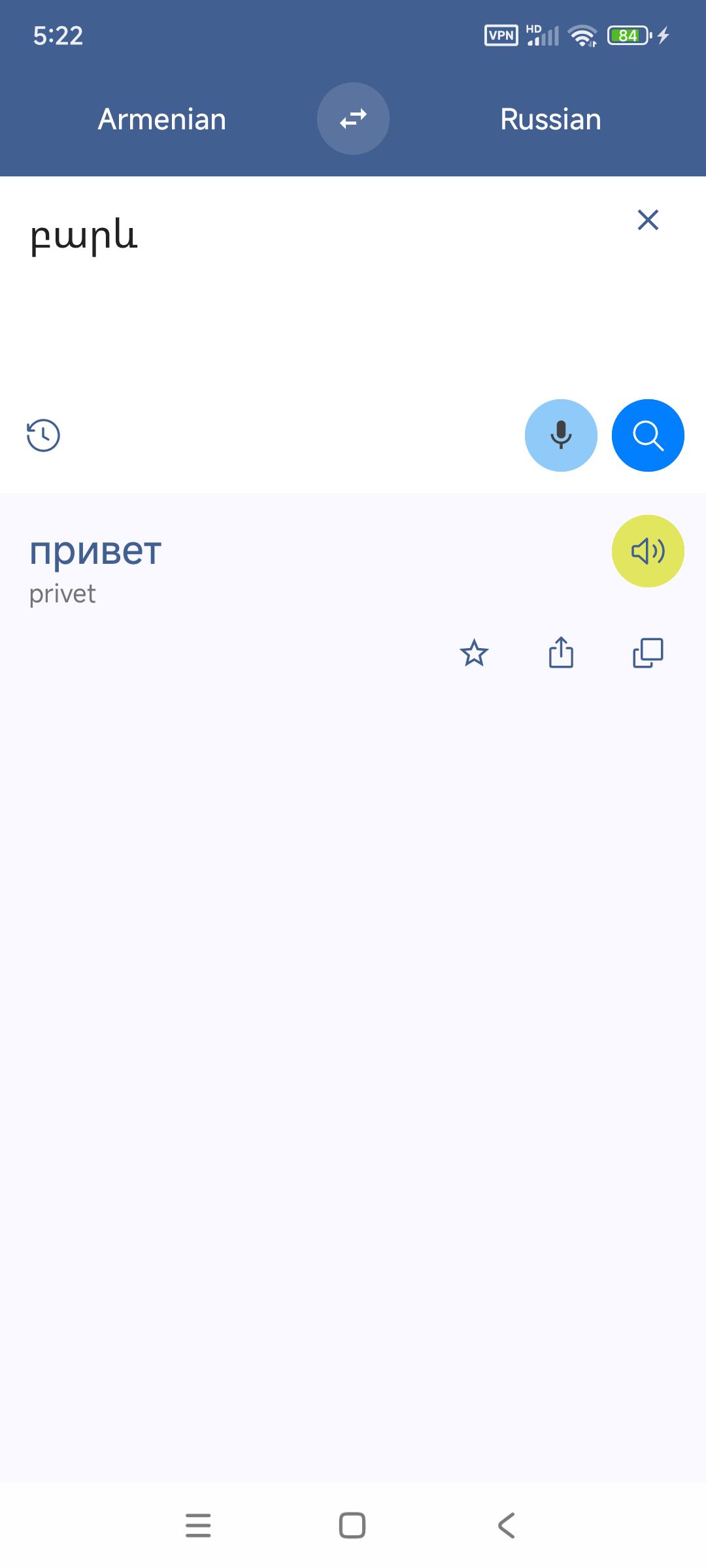Play pronunciation of привет
Viewport: 706px width, 1568px height.
648,551
